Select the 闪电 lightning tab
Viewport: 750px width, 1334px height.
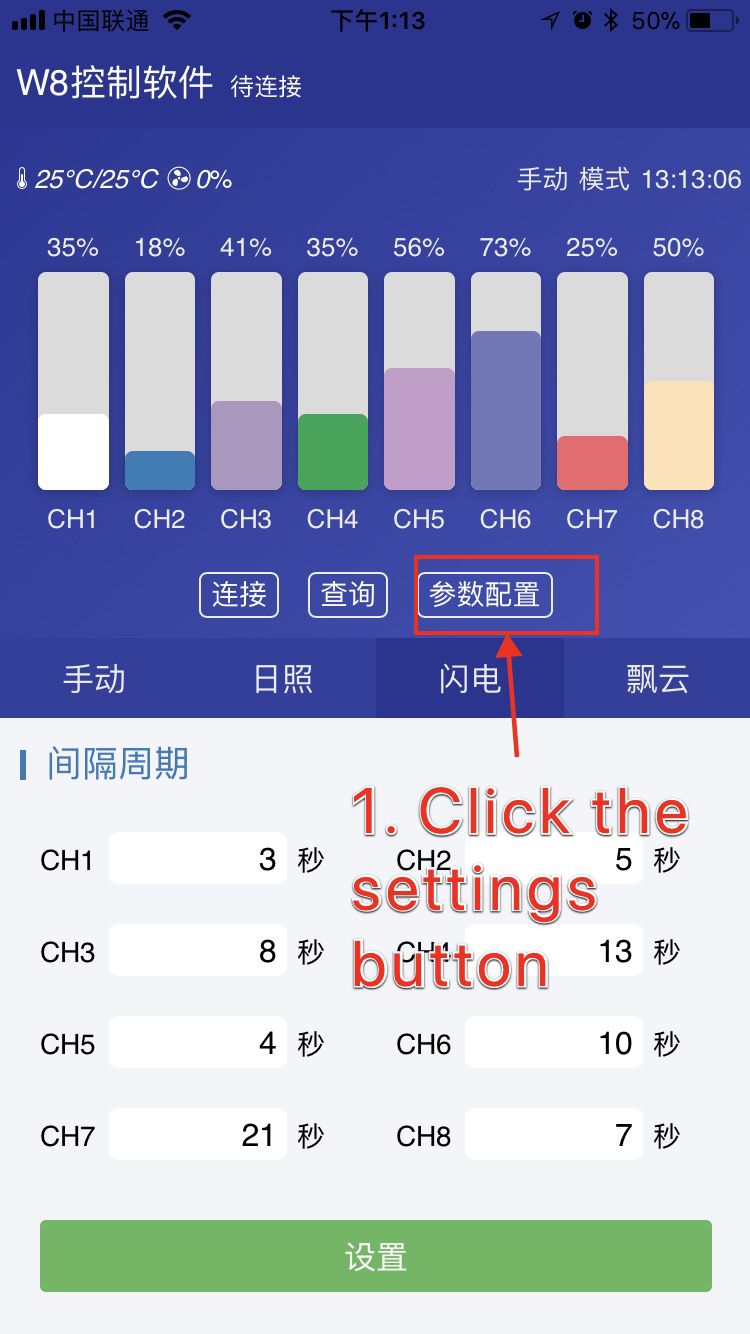(x=470, y=678)
